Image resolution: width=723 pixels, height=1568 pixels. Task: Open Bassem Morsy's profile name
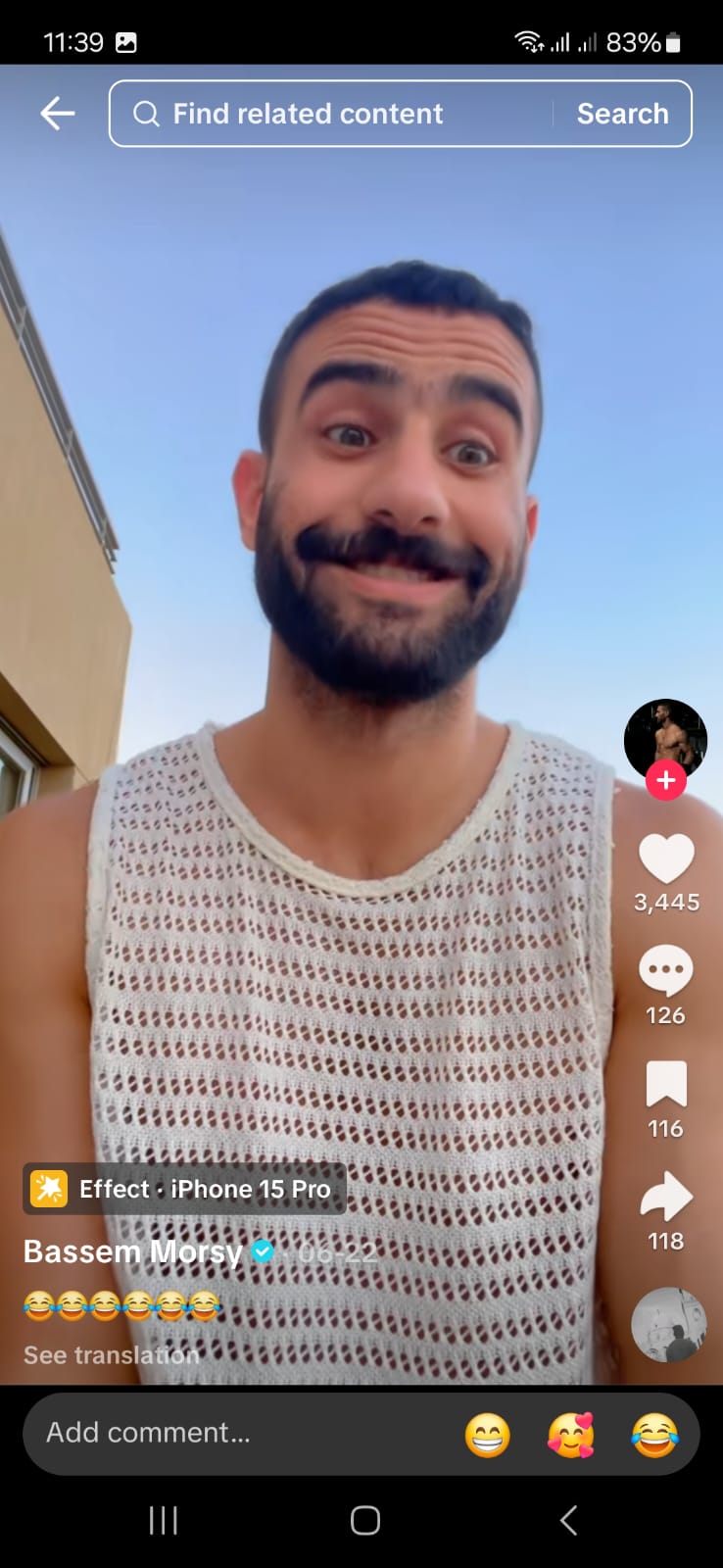[133, 1251]
